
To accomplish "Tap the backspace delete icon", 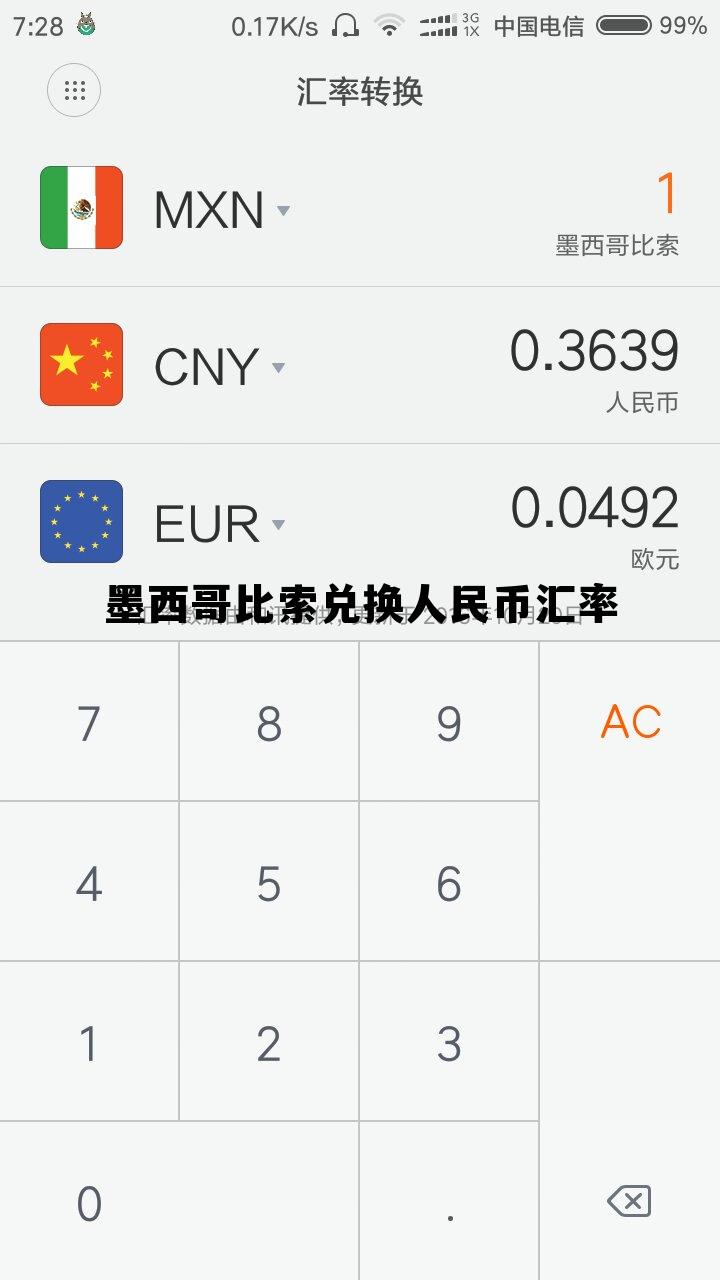I will [x=629, y=1203].
